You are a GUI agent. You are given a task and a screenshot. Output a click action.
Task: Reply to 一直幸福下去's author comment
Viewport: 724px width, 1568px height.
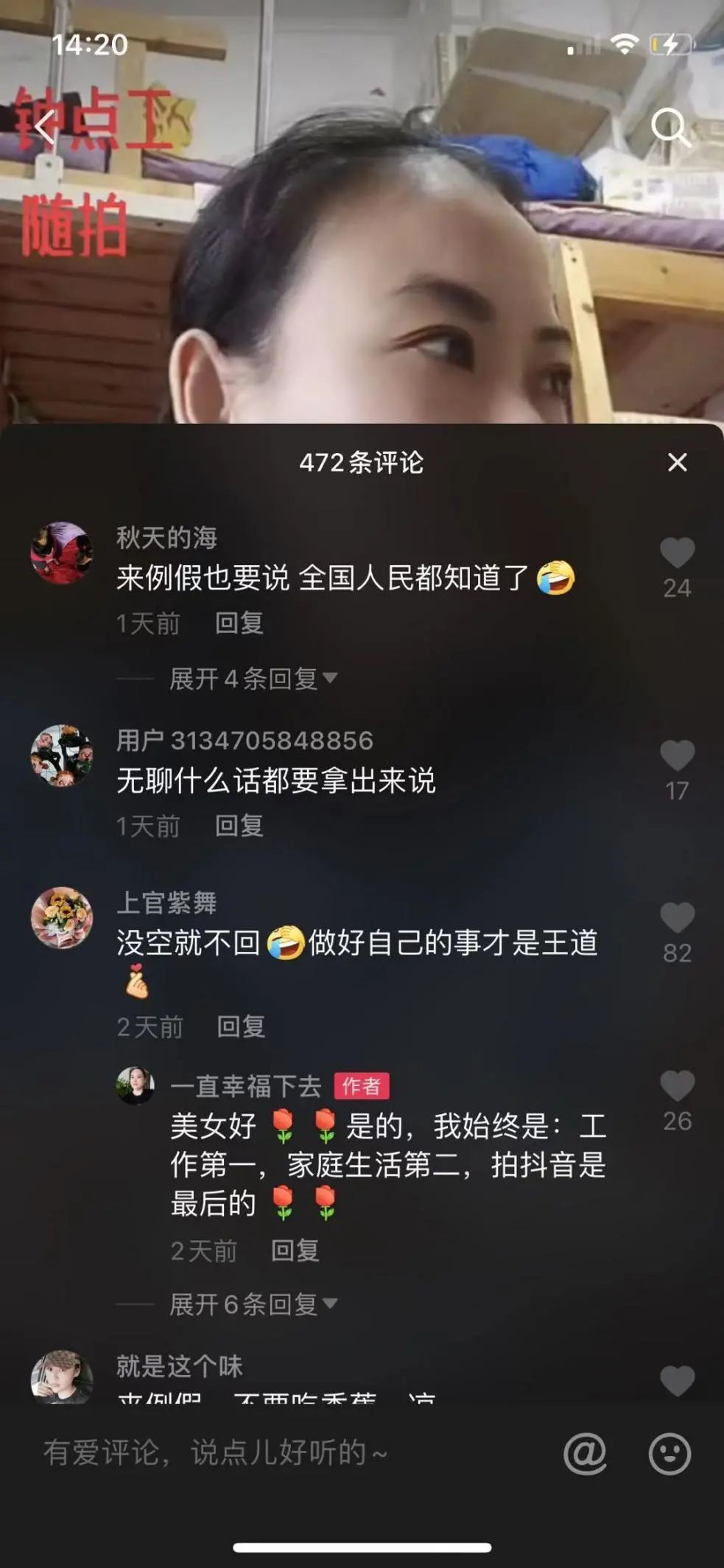point(295,1250)
